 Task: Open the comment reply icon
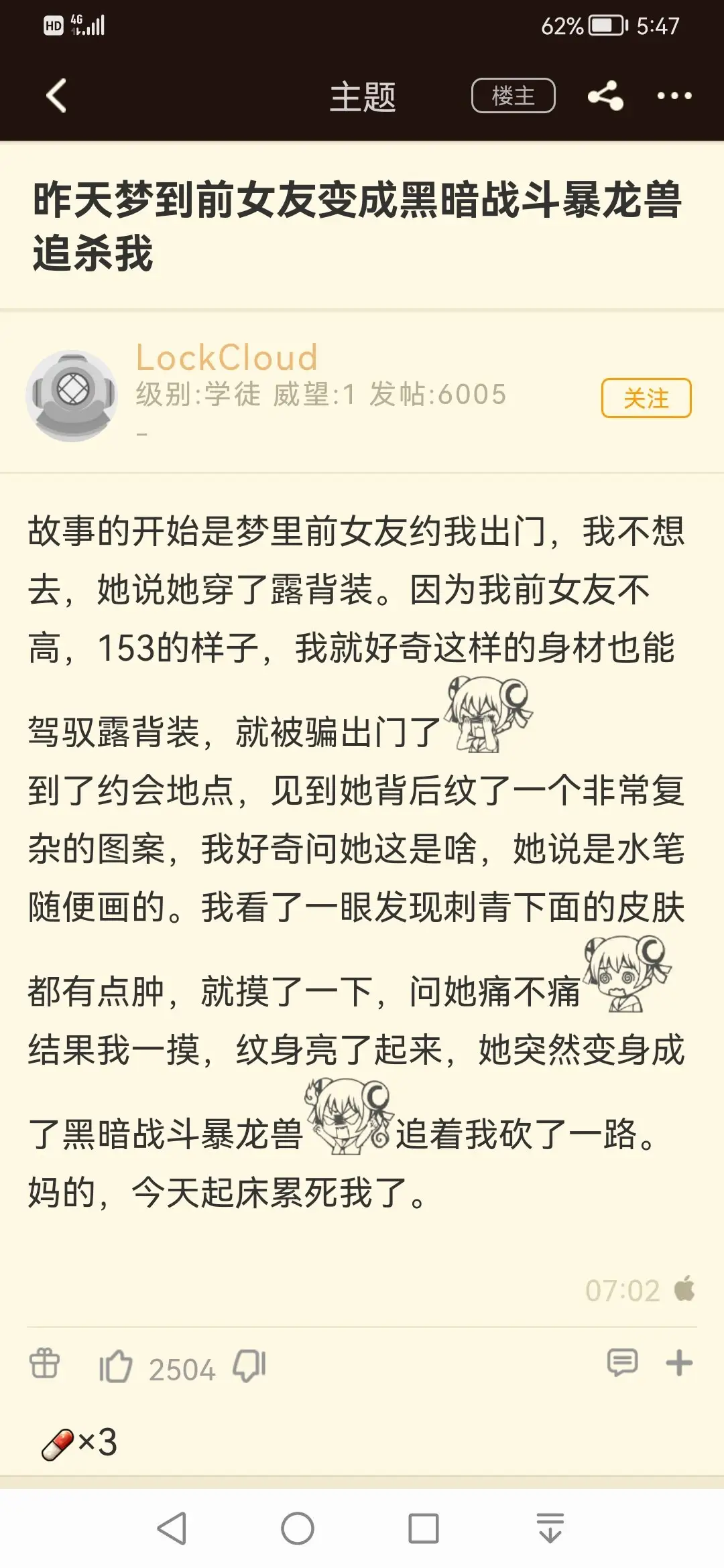[x=622, y=1363]
